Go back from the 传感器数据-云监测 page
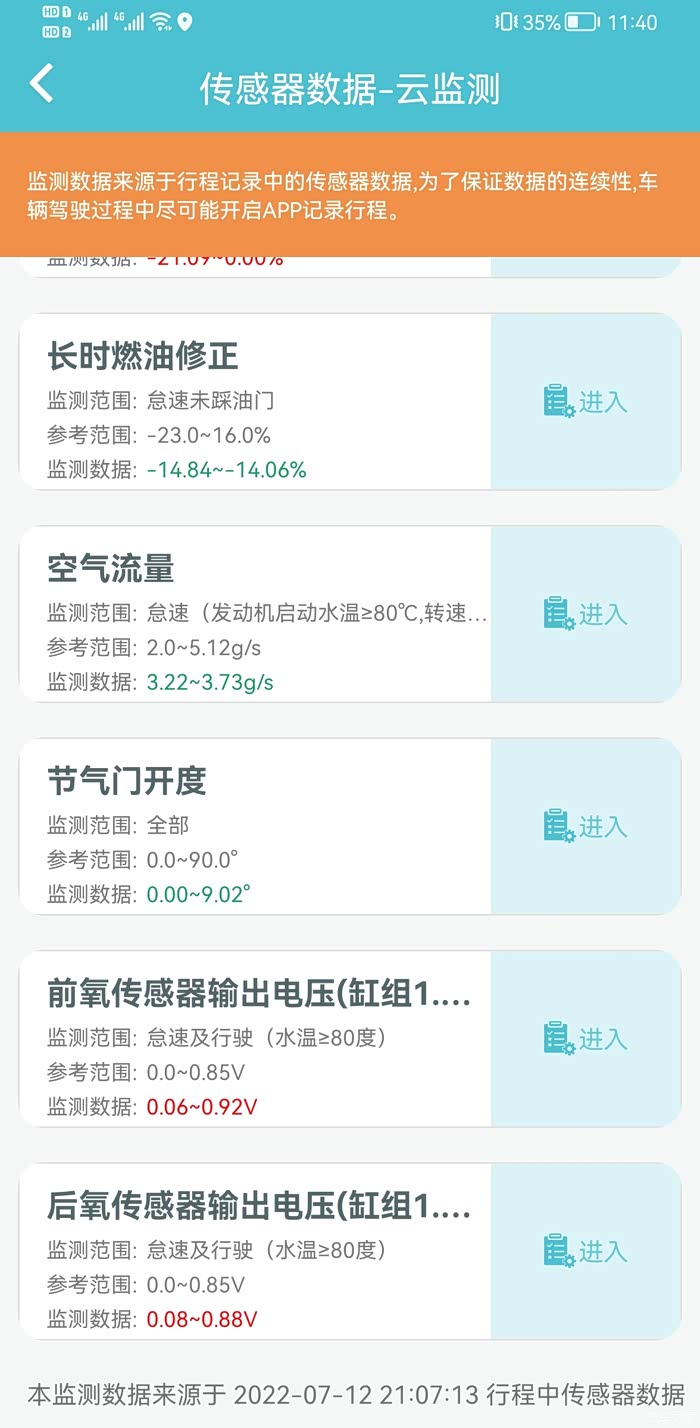Viewport: 700px width, 1428px height. [x=42, y=84]
